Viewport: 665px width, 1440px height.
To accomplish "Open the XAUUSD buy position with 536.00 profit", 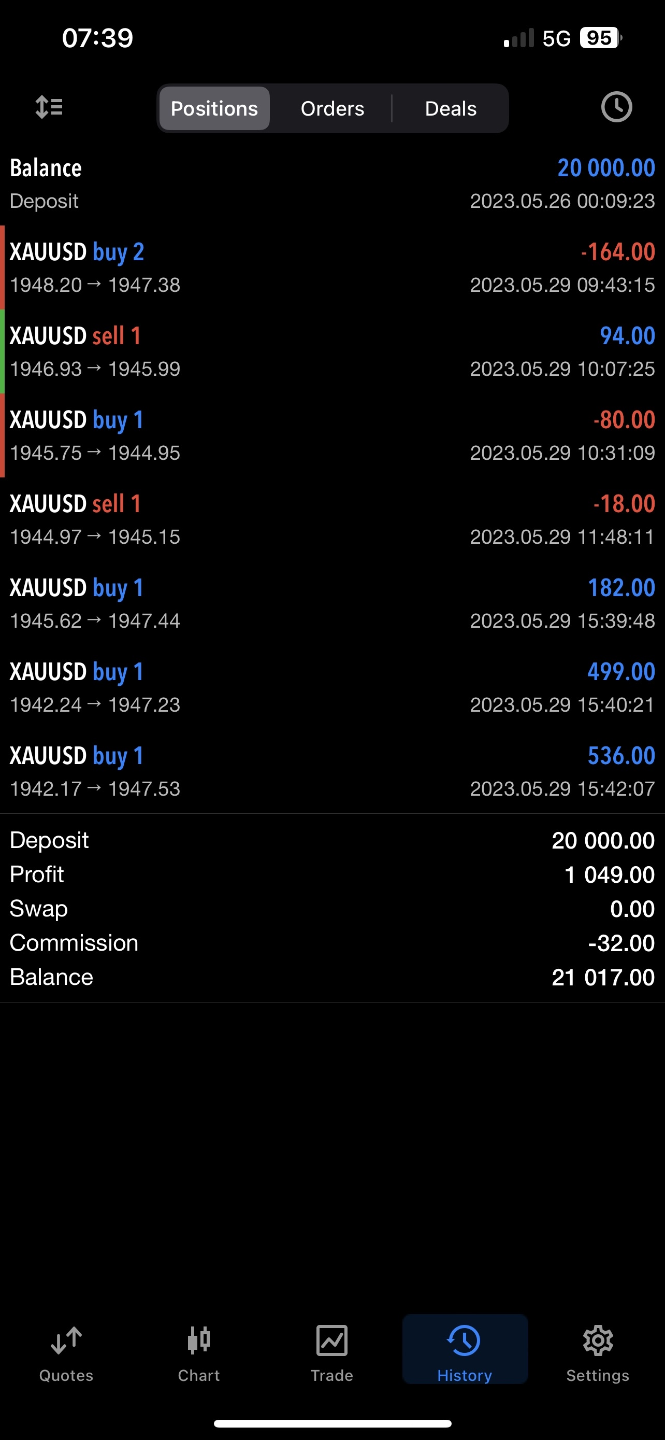I will [x=332, y=772].
